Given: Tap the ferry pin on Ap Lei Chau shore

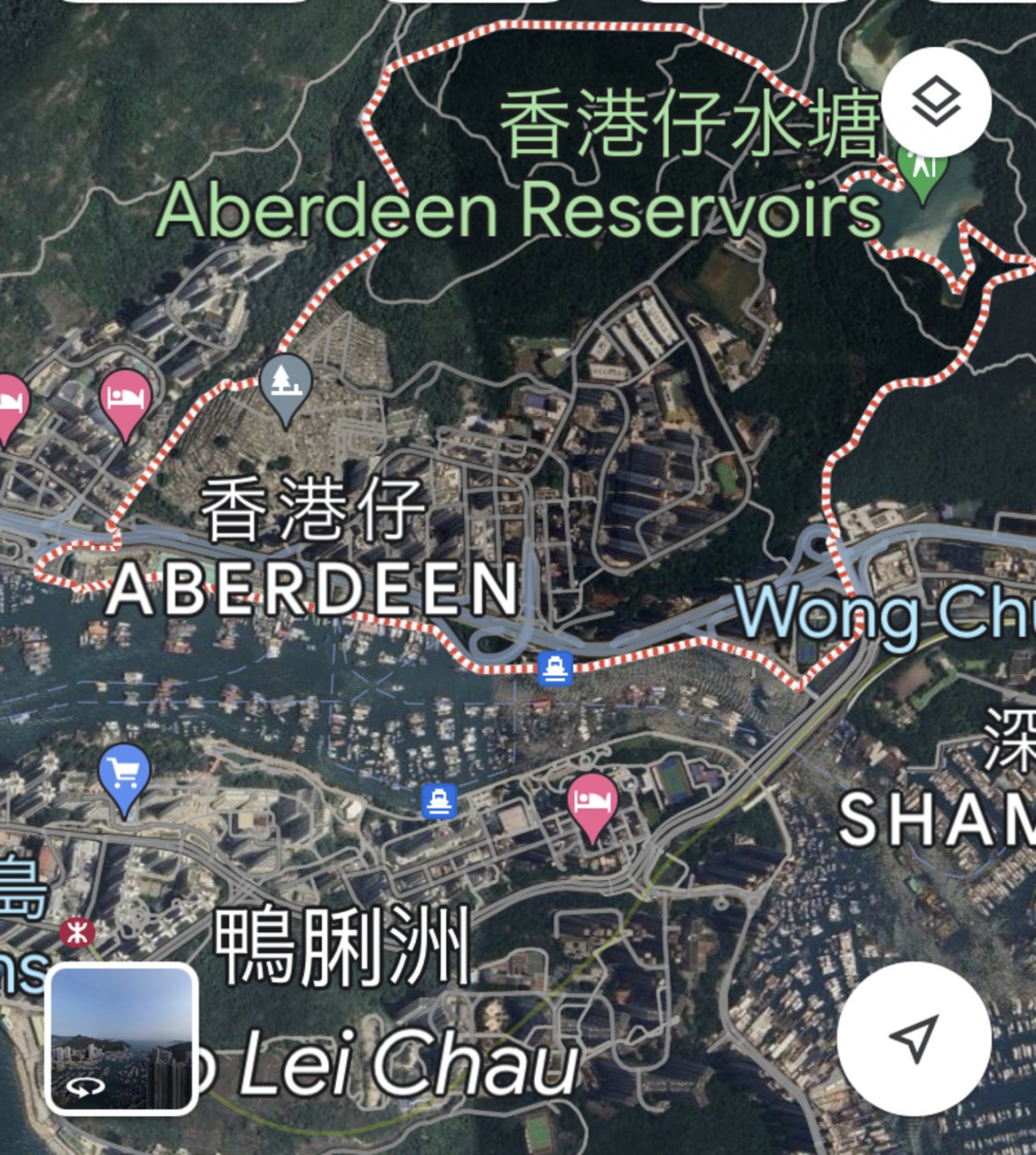Looking at the screenshot, I should click(x=439, y=799).
